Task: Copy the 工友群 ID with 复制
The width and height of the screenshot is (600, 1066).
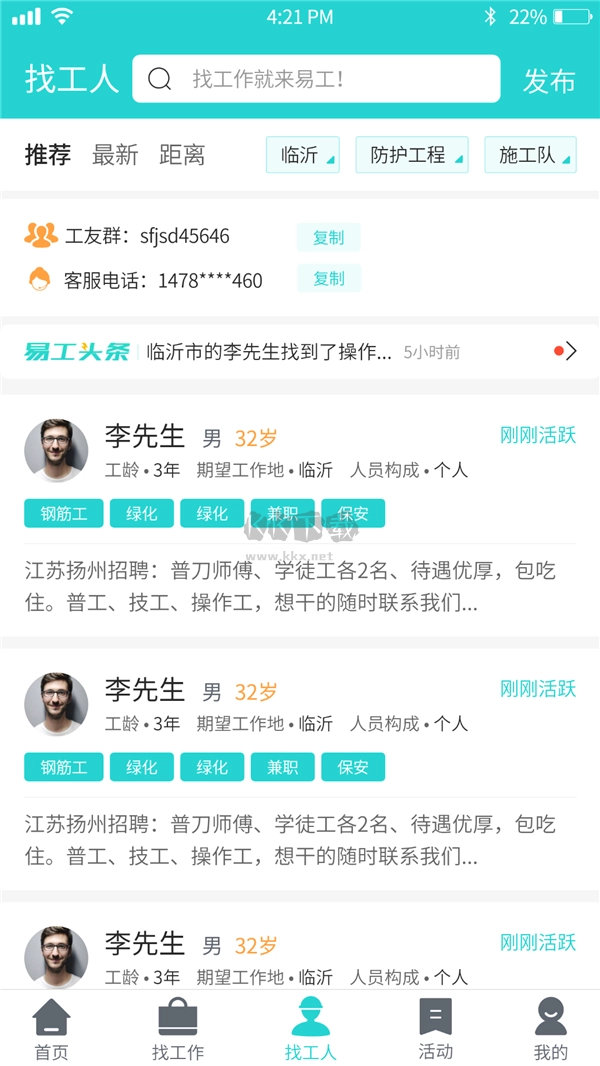Action: click(x=328, y=237)
